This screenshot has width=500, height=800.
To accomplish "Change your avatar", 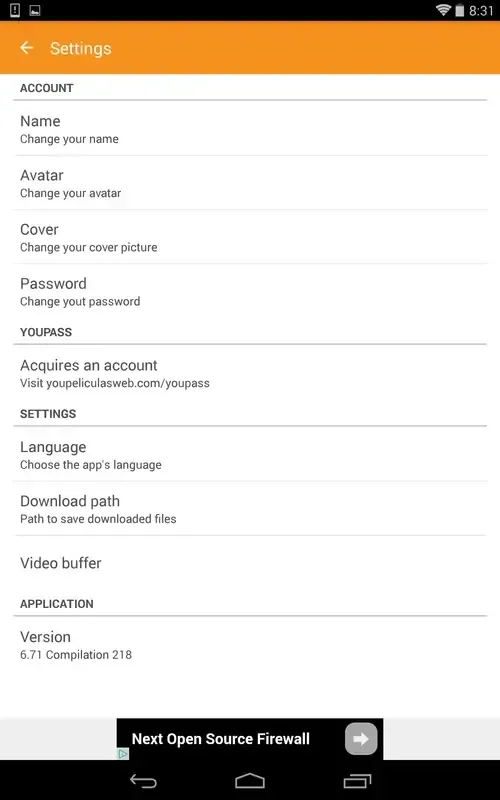I will point(250,183).
